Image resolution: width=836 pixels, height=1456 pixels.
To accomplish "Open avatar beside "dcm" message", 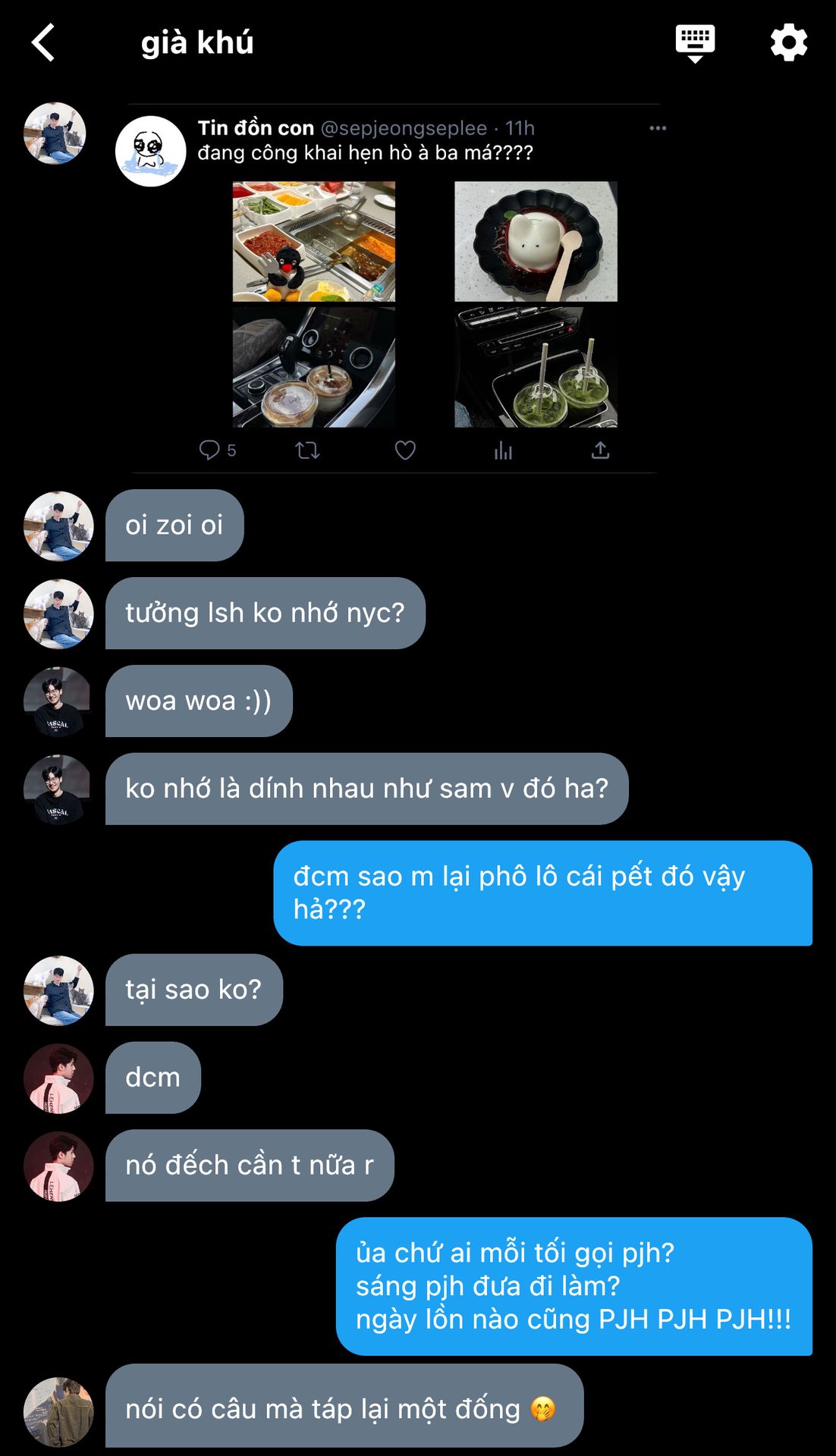I will pos(58,1078).
